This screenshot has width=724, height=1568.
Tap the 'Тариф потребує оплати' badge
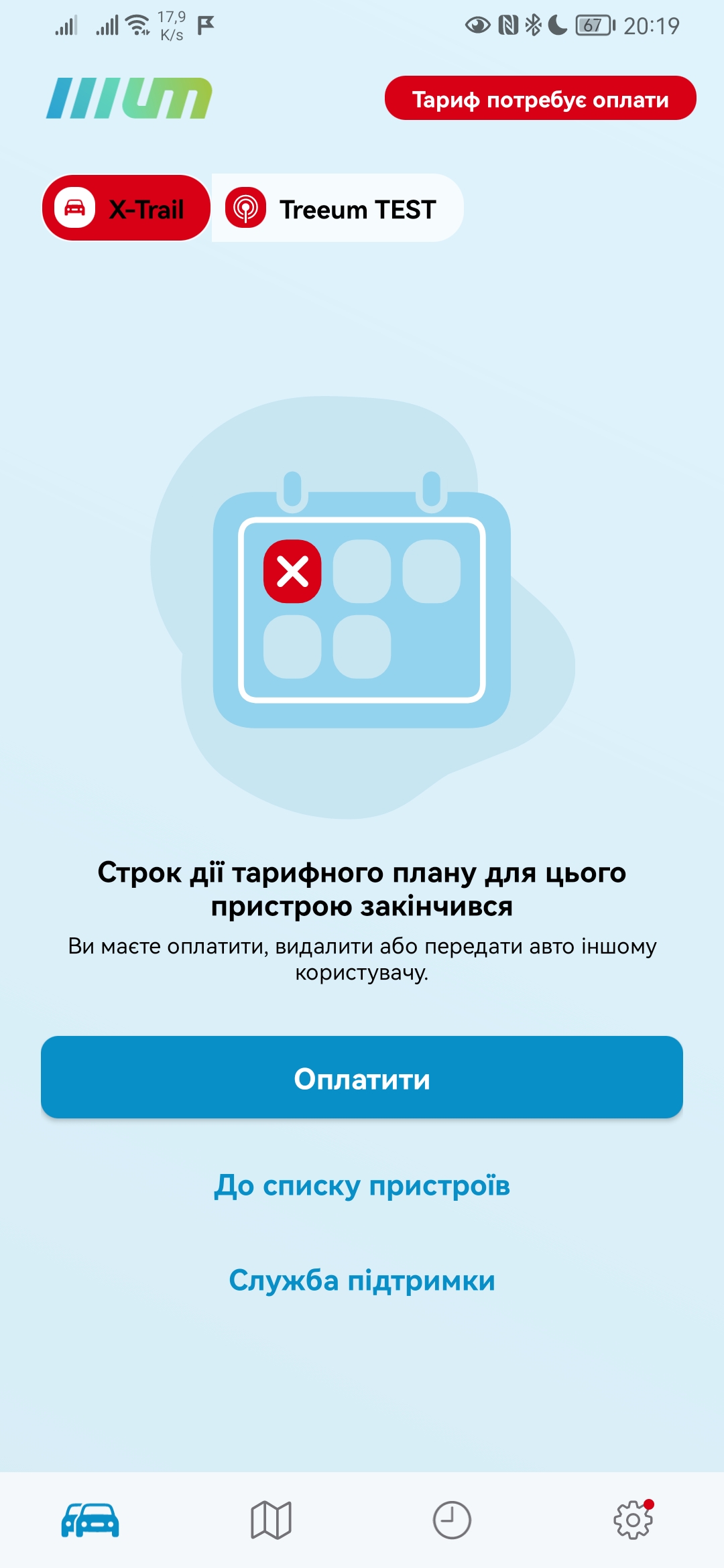pyautogui.click(x=540, y=99)
